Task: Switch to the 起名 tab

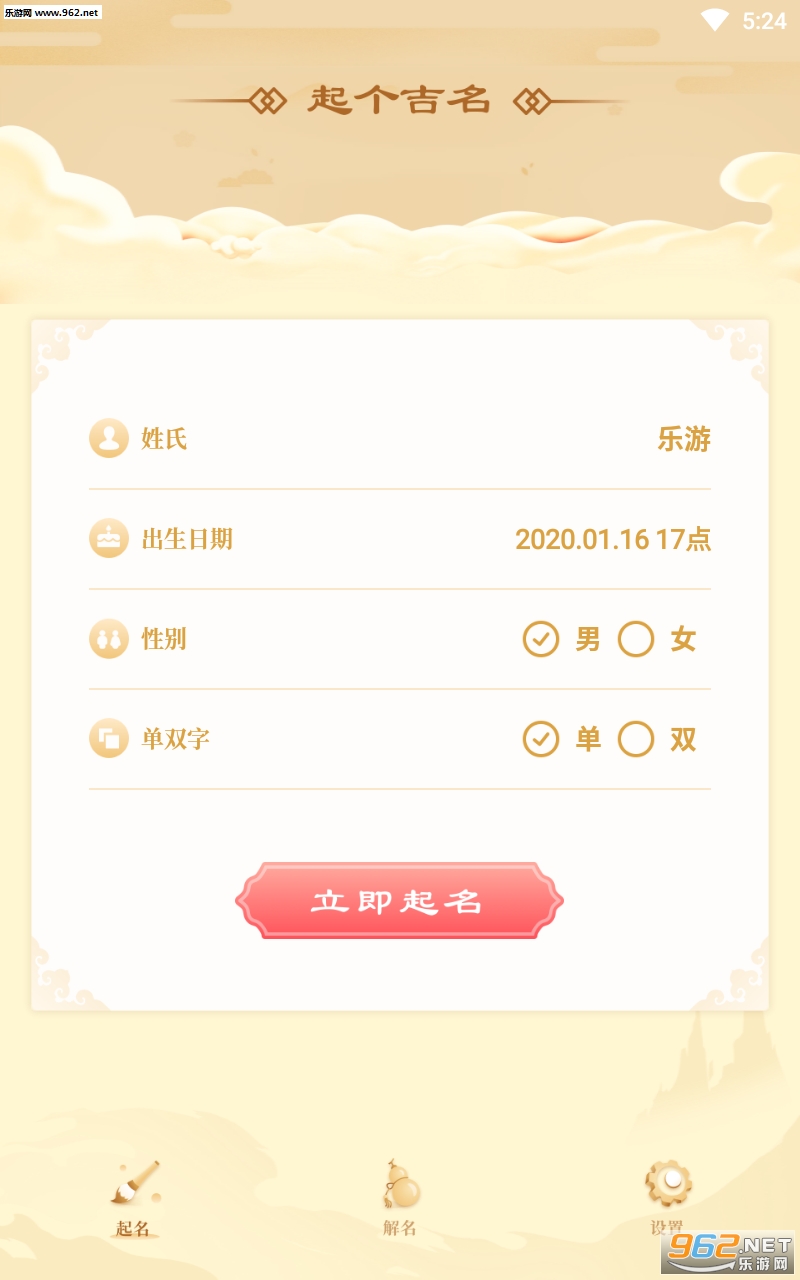Action: click(x=134, y=1198)
